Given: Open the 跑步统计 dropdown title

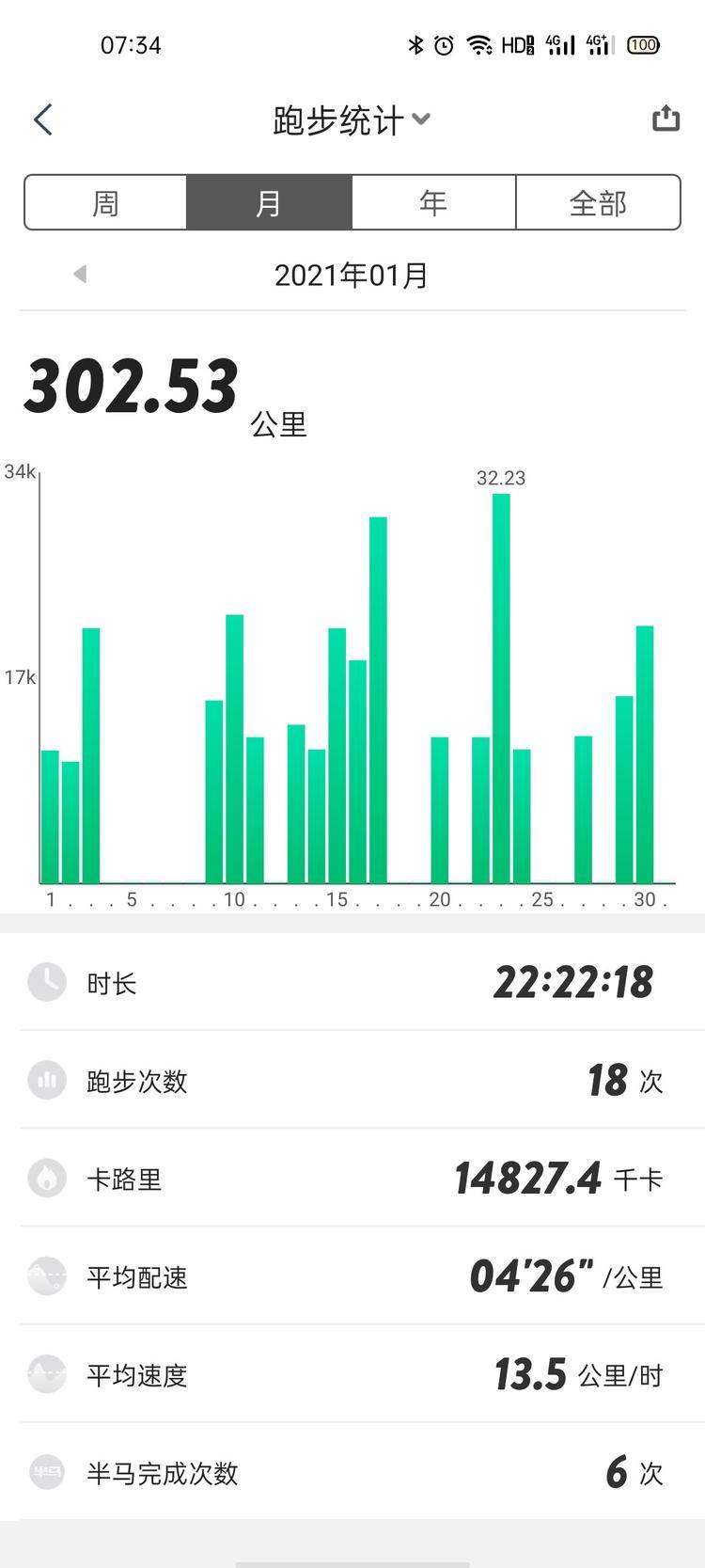Looking at the screenshot, I should click(x=351, y=120).
